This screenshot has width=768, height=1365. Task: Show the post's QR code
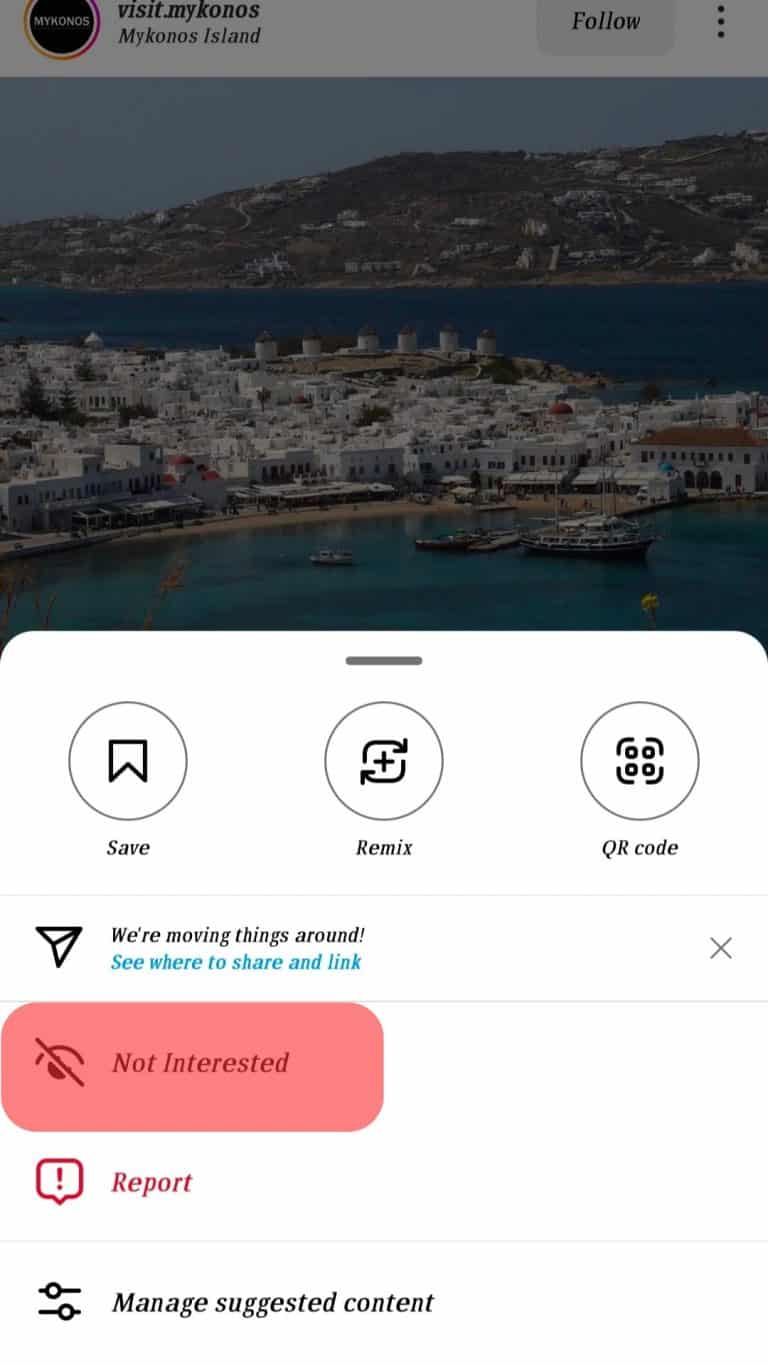(x=639, y=761)
